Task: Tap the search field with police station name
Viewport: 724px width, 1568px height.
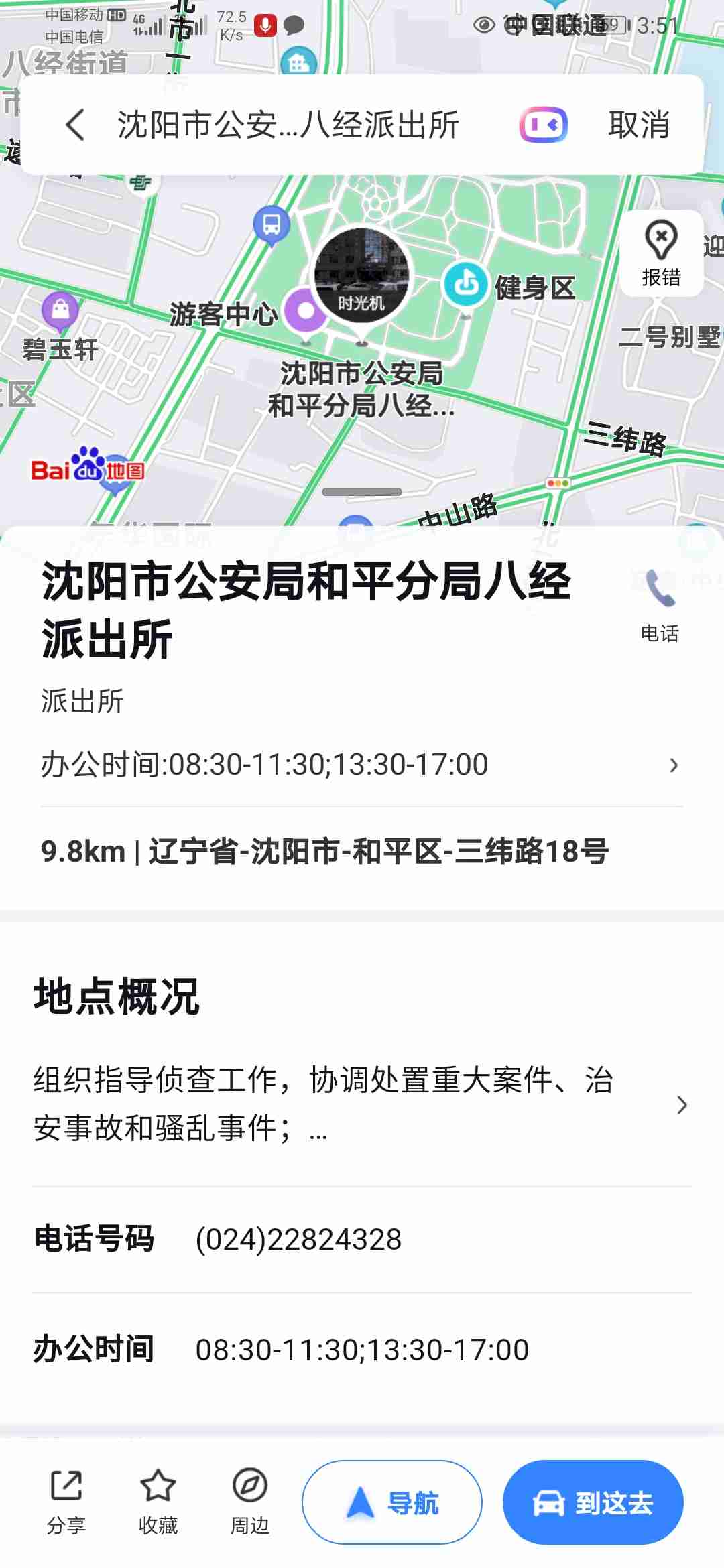Action: click(288, 125)
